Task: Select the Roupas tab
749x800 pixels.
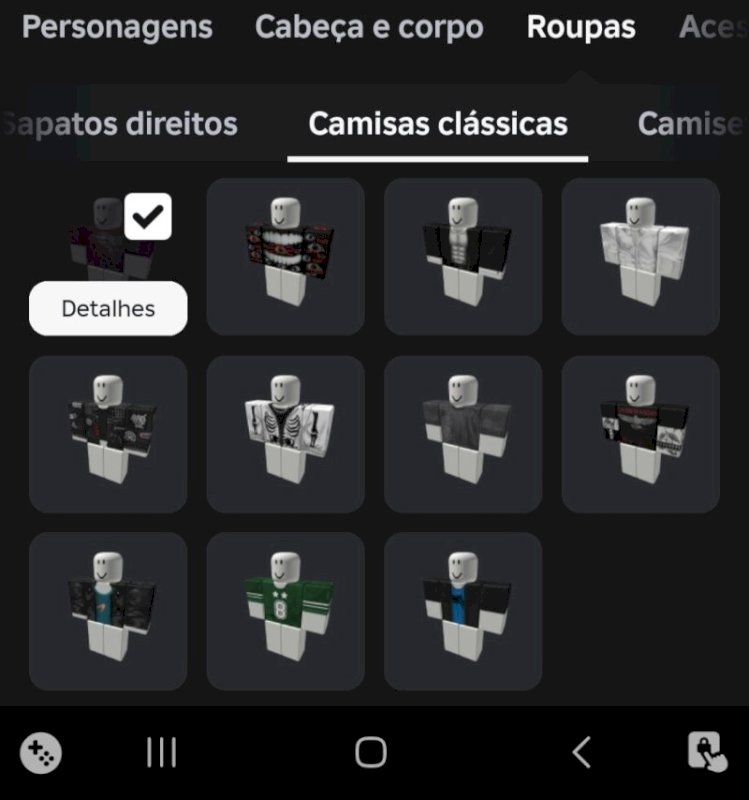Action: (580, 27)
